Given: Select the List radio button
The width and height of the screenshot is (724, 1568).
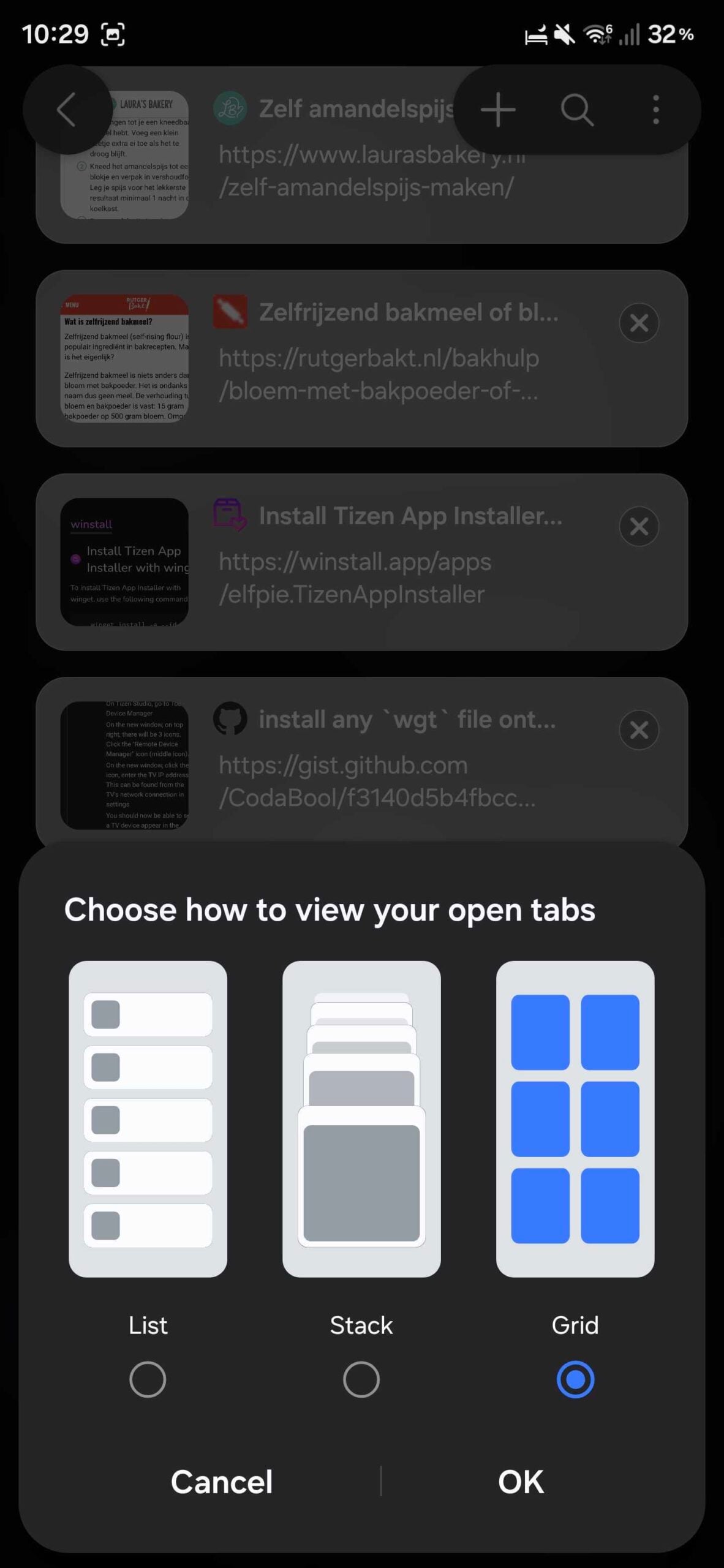Looking at the screenshot, I should [x=148, y=1379].
